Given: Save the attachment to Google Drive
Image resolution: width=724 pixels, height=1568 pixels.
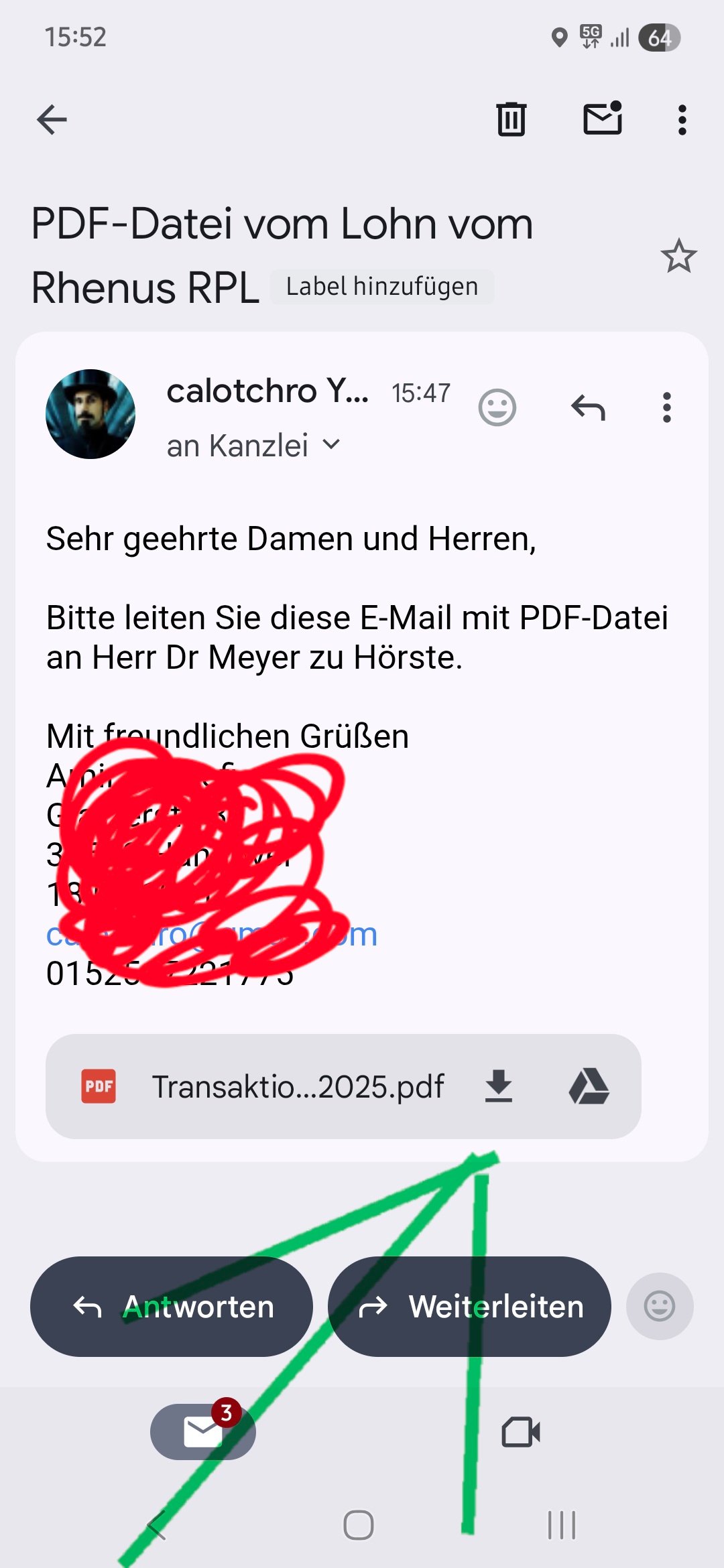Looking at the screenshot, I should point(589,1086).
